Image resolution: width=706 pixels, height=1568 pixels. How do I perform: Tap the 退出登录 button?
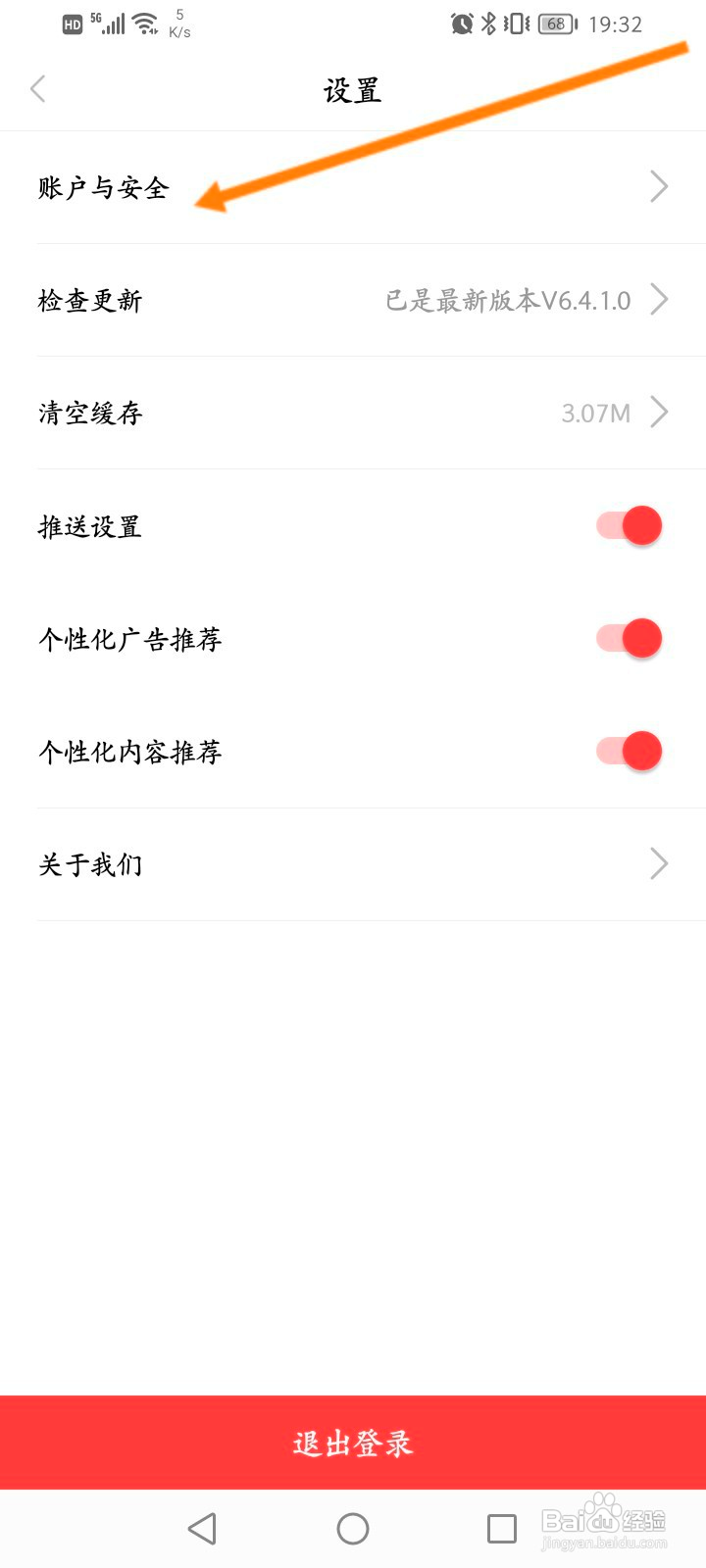click(x=353, y=1443)
